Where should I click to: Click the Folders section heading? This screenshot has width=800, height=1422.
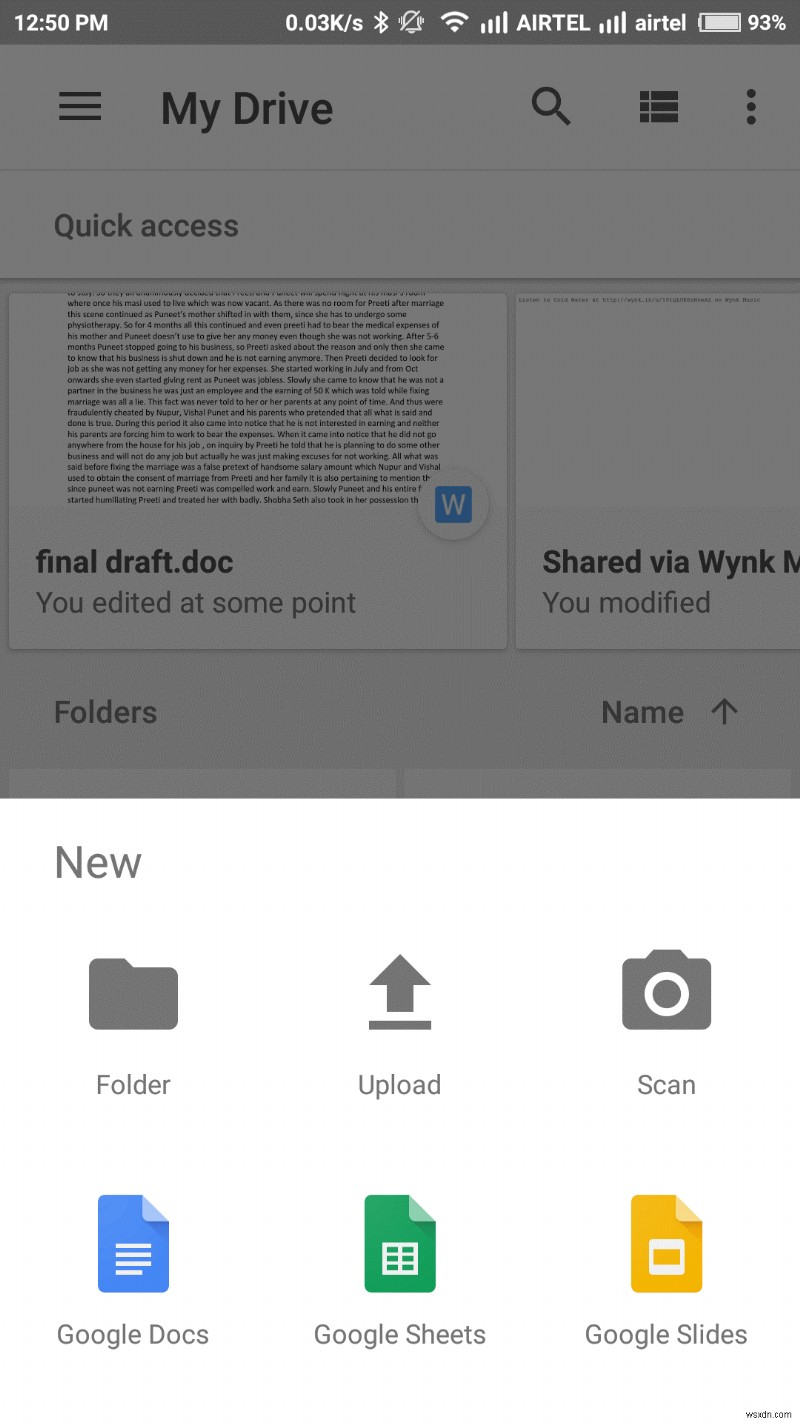coord(105,712)
